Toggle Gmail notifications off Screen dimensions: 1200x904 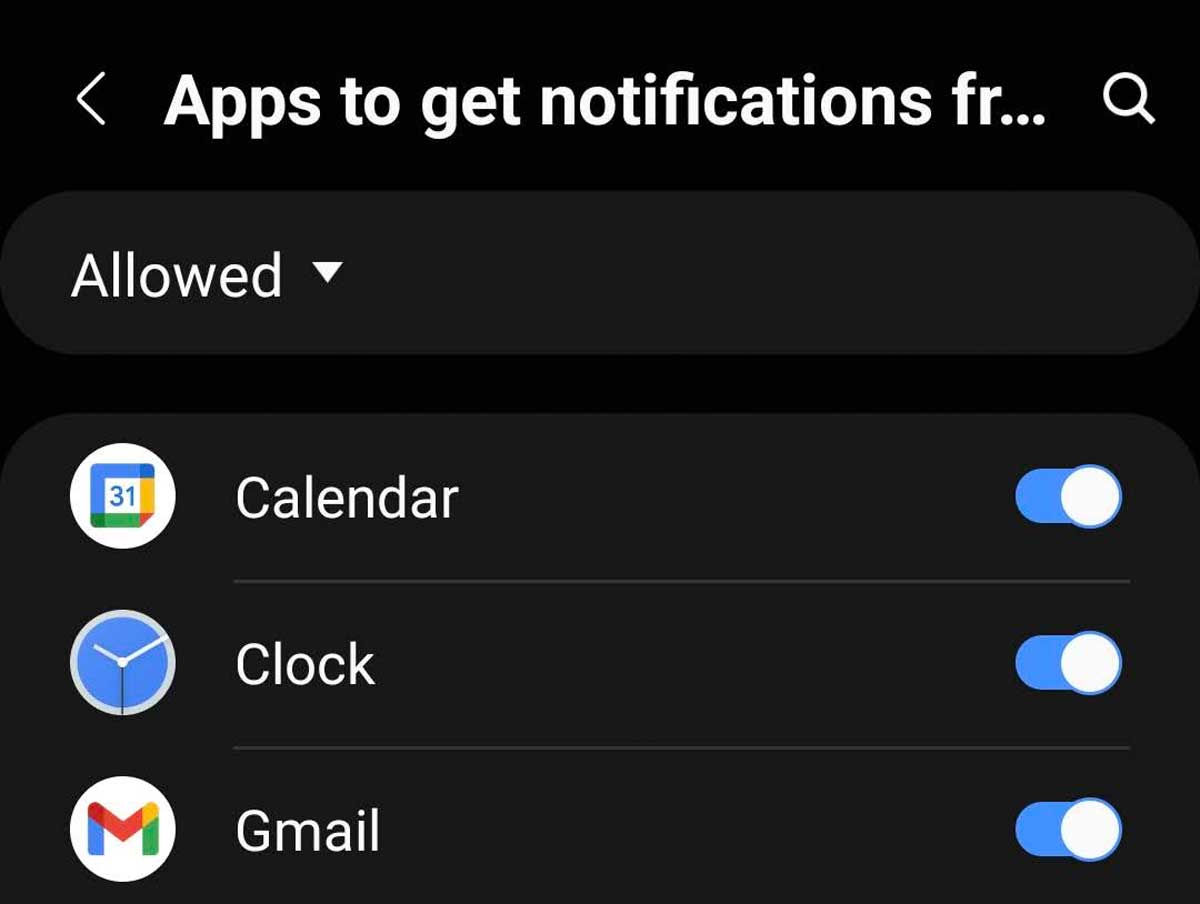[1068, 829]
